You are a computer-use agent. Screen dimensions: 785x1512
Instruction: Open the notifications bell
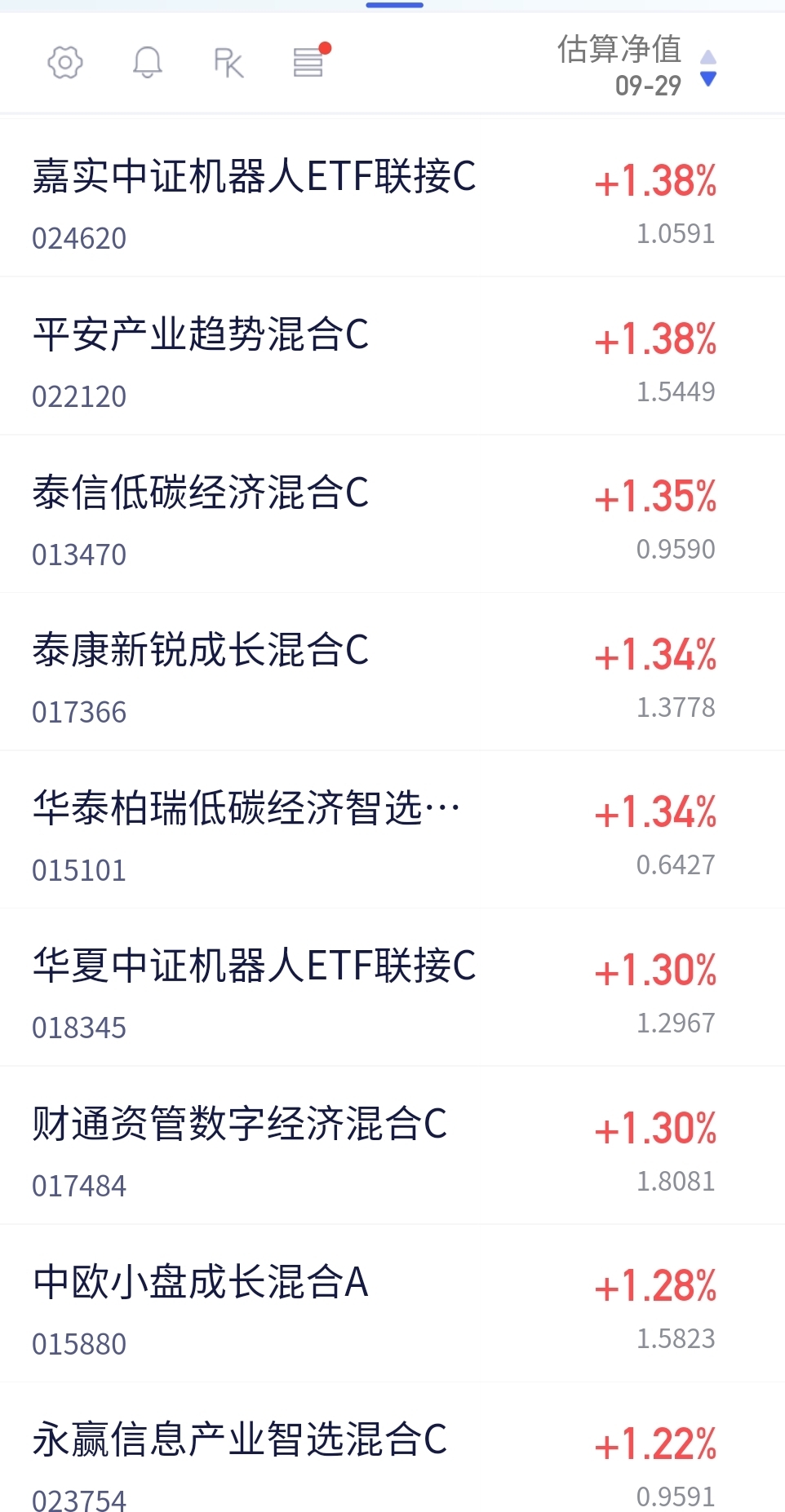click(x=147, y=63)
